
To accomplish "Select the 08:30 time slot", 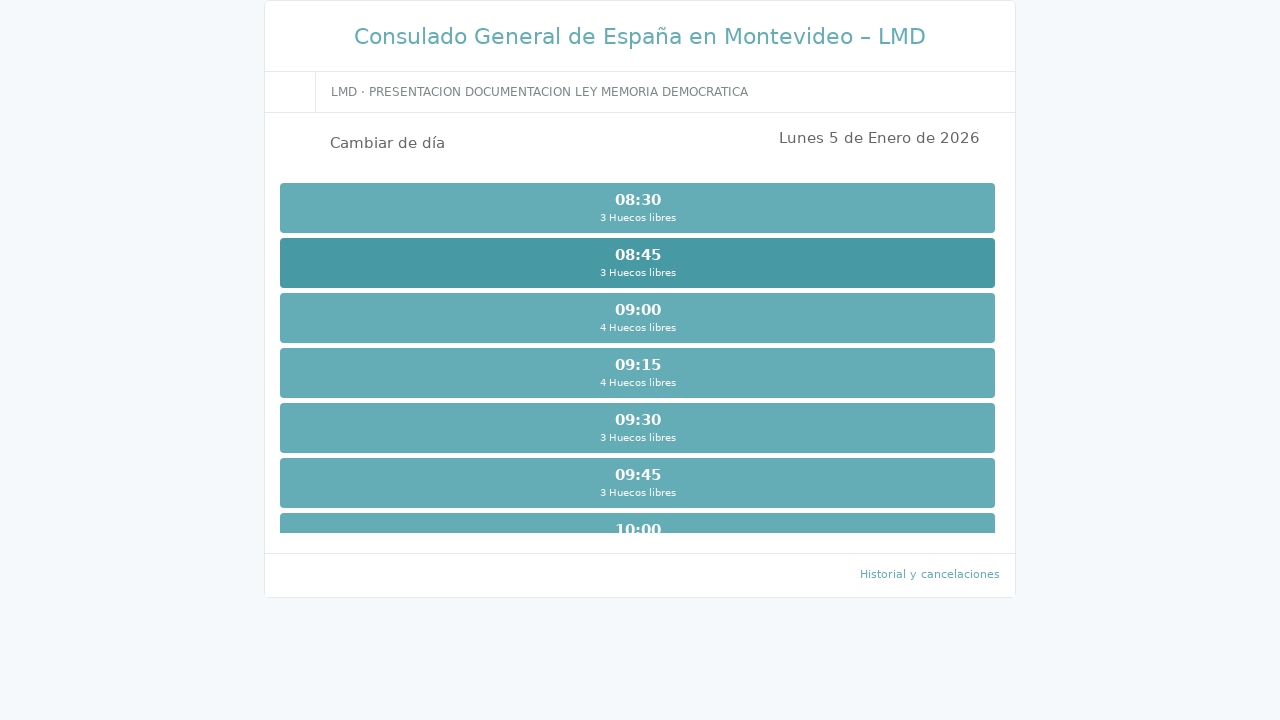I will click(637, 208).
